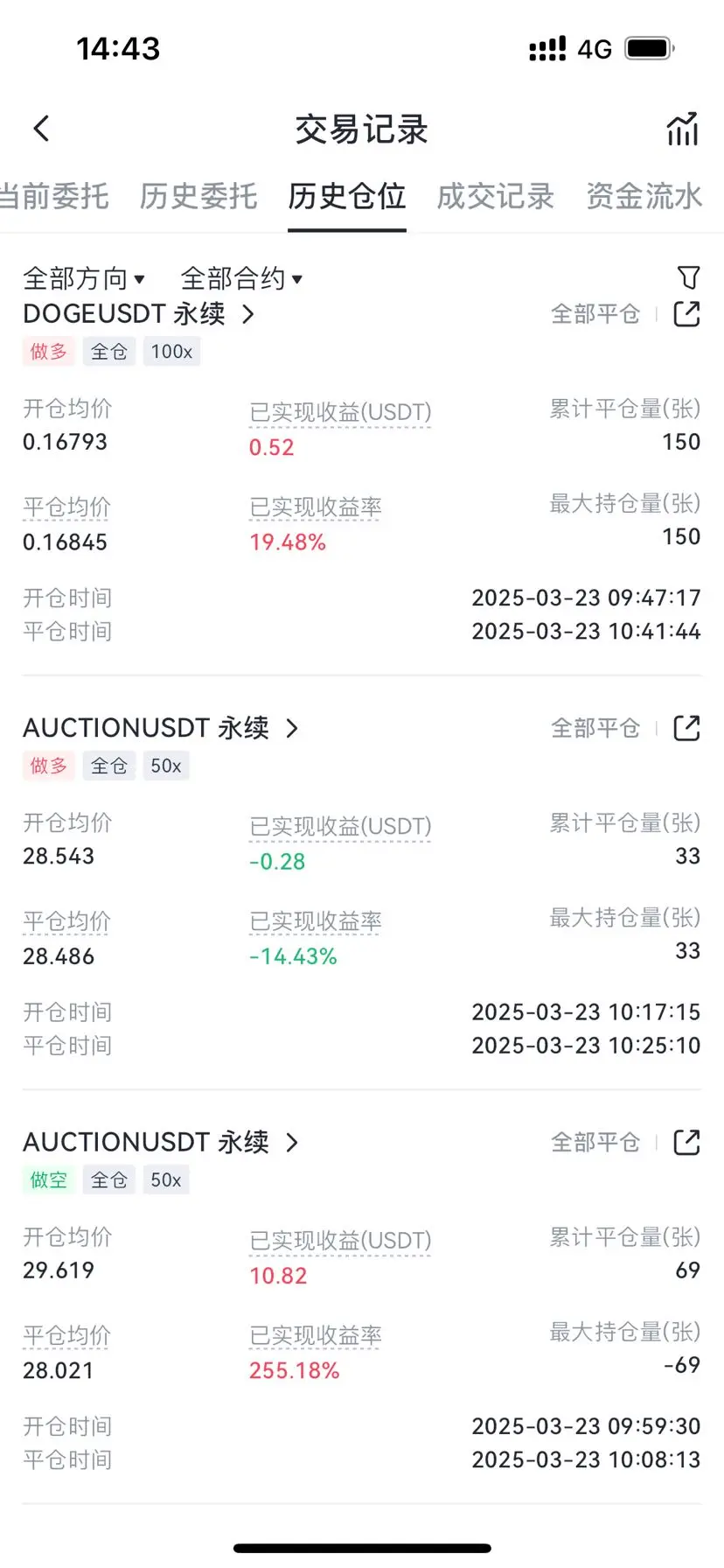Open DOGEUSDT 永续 contract details

click(138, 314)
